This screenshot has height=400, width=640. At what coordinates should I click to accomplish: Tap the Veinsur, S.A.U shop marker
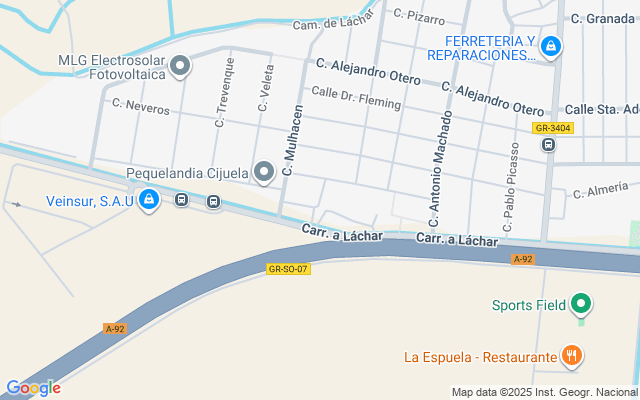tap(149, 200)
